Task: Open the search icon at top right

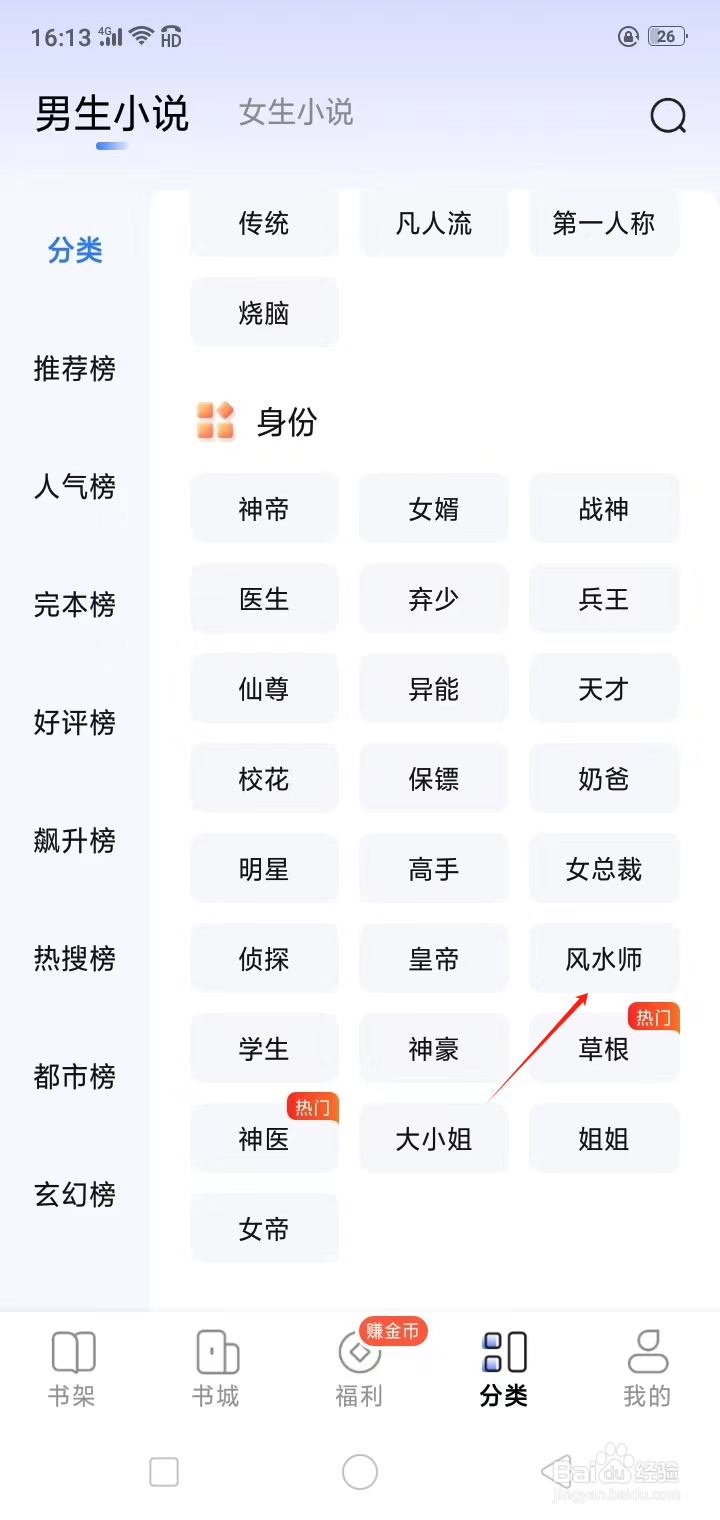Action: [x=667, y=115]
